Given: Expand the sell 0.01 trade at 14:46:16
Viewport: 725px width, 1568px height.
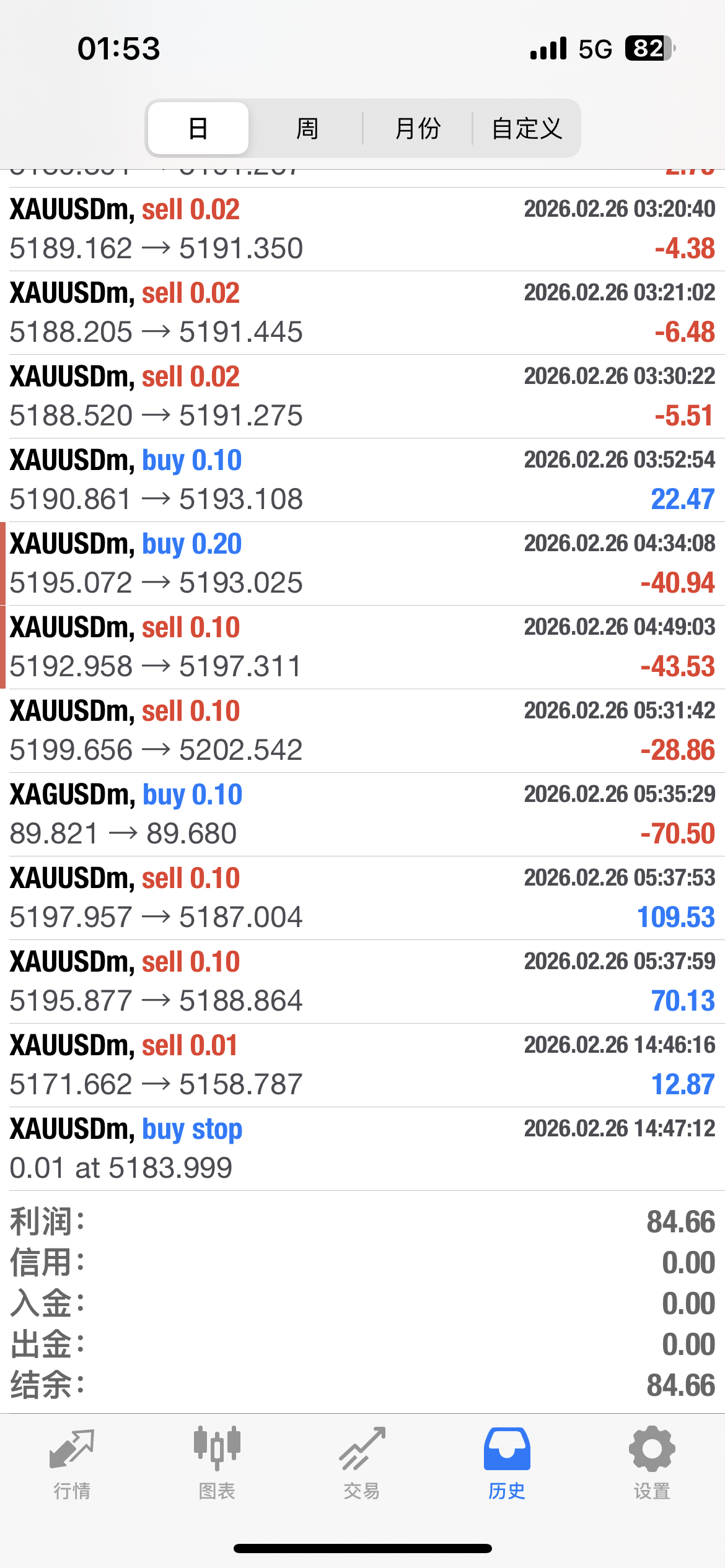Looking at the screenshot, I should coord(362,1065).
